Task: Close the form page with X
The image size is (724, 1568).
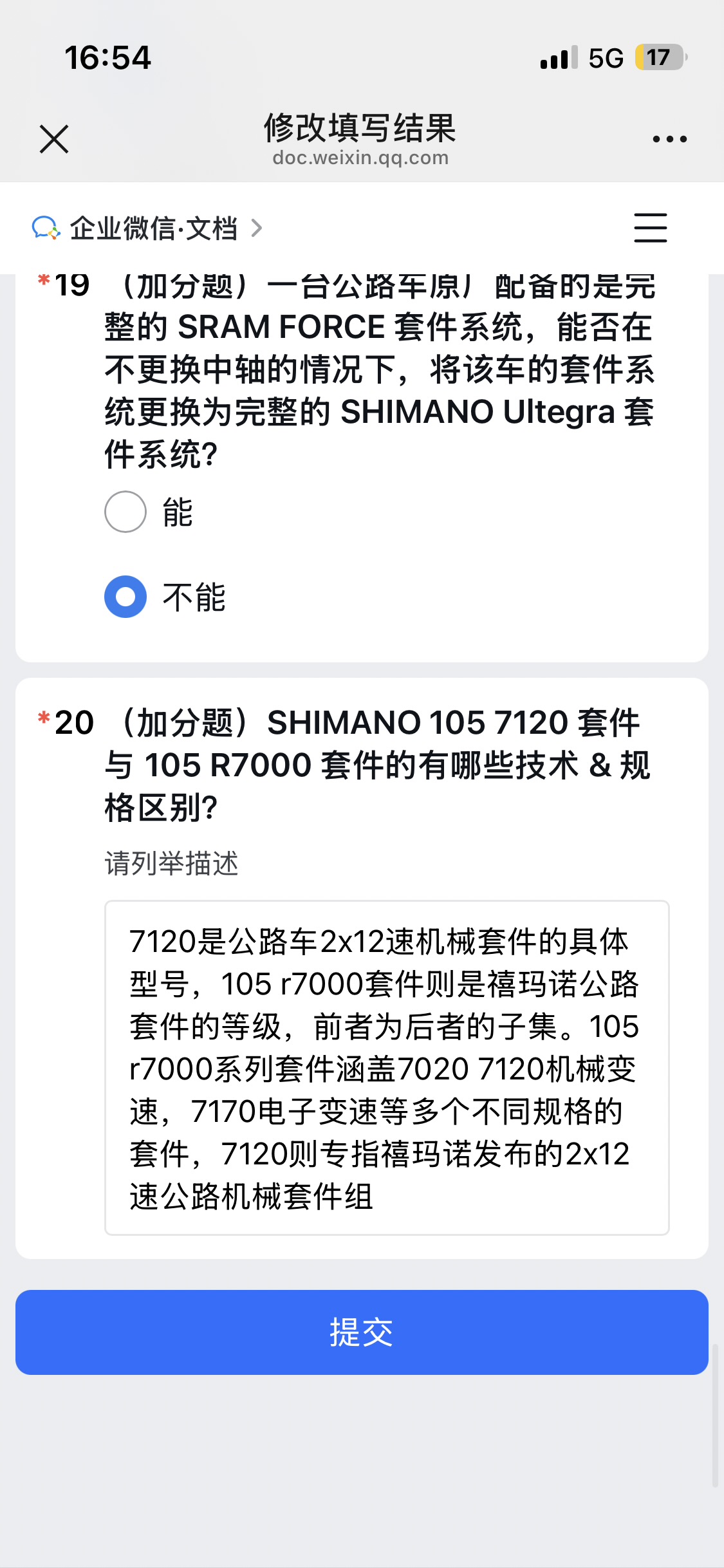Action: [54, 139]
